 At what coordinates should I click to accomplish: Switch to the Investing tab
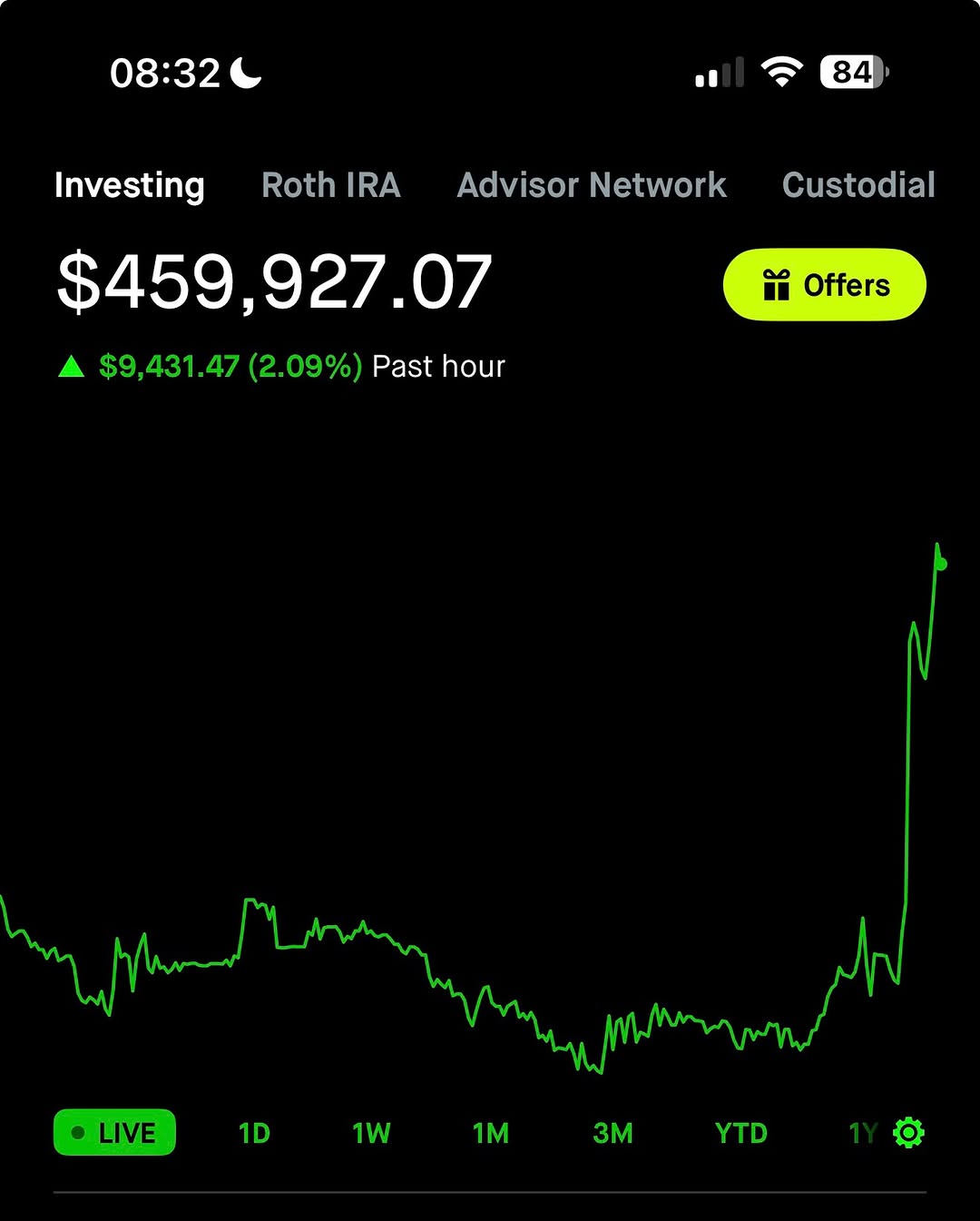pyautogui.click(x=130, y=186)
